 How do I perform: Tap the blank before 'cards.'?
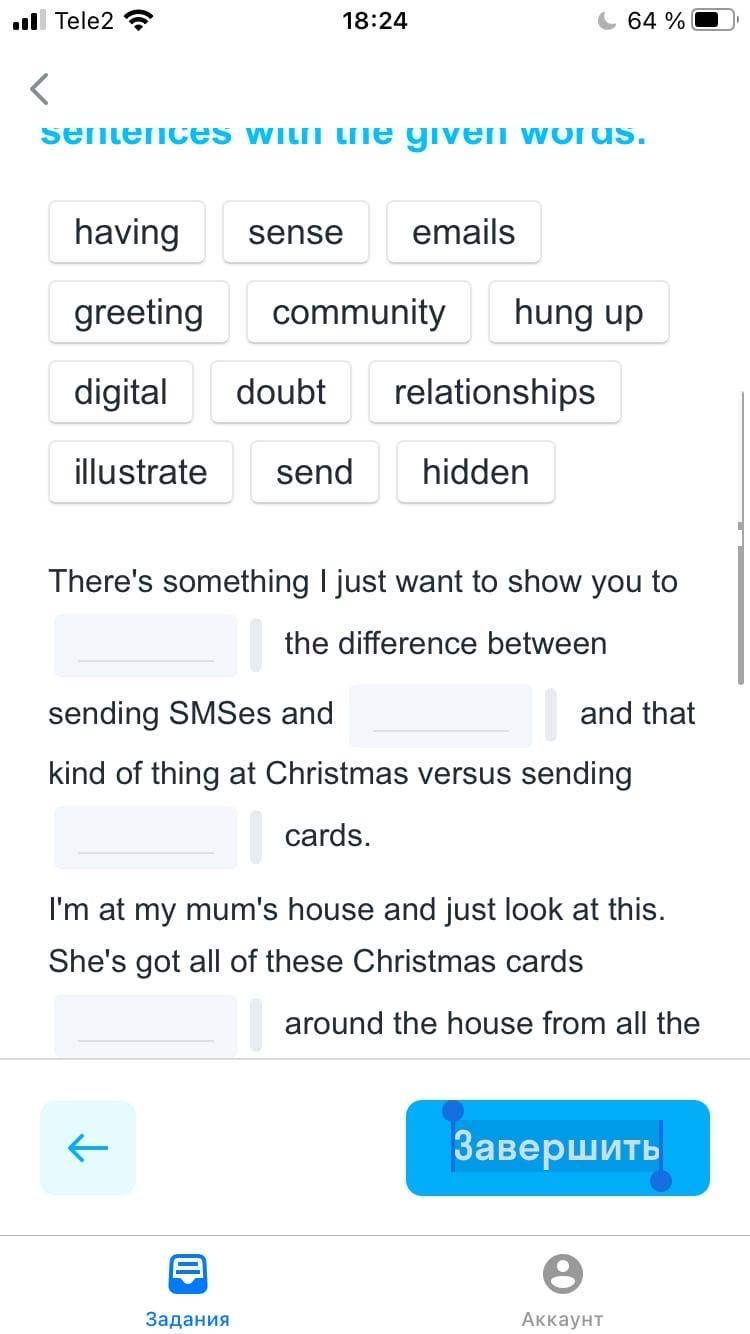point(146,837)
